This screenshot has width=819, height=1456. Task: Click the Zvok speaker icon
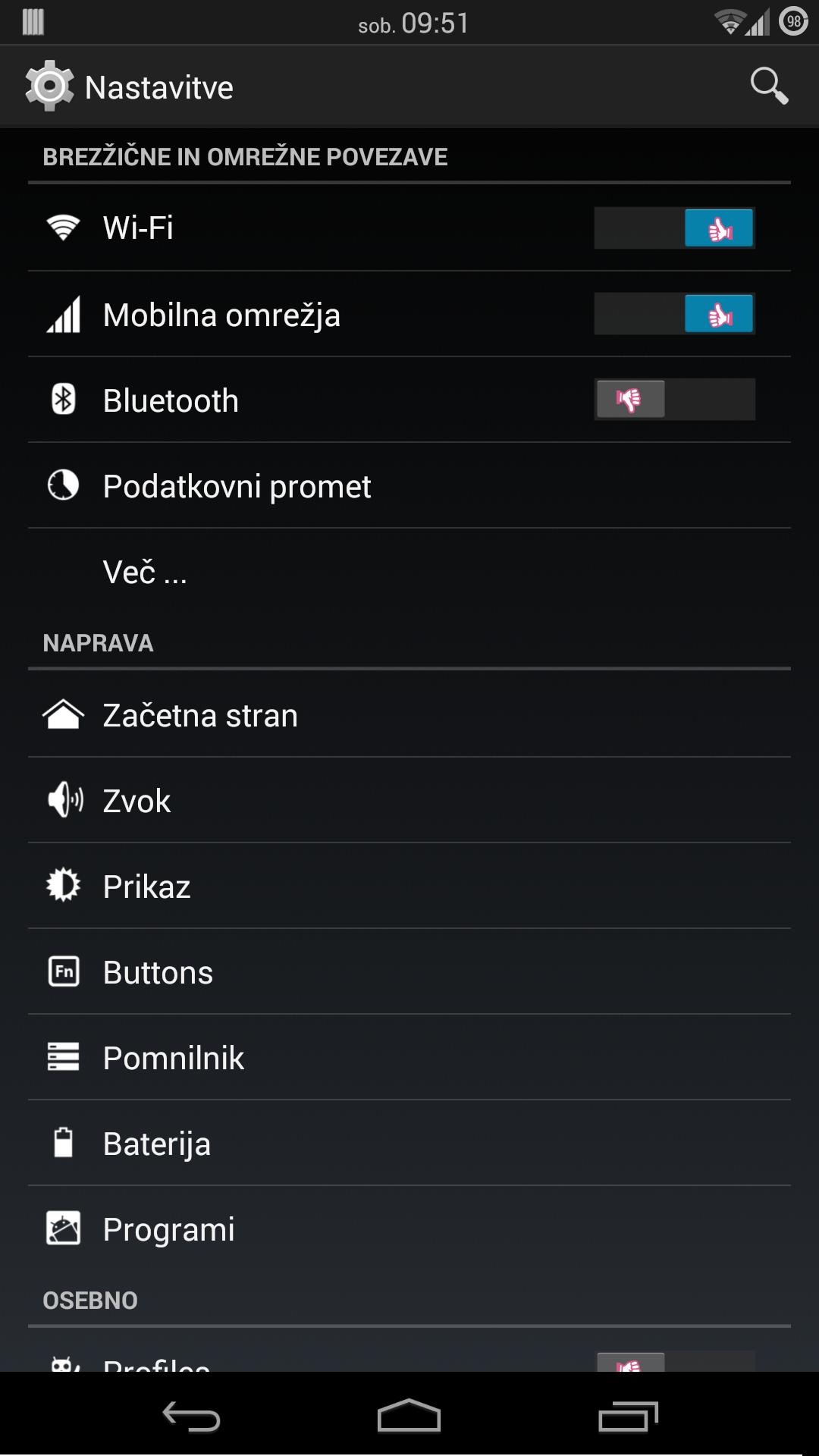pos(64,799)
